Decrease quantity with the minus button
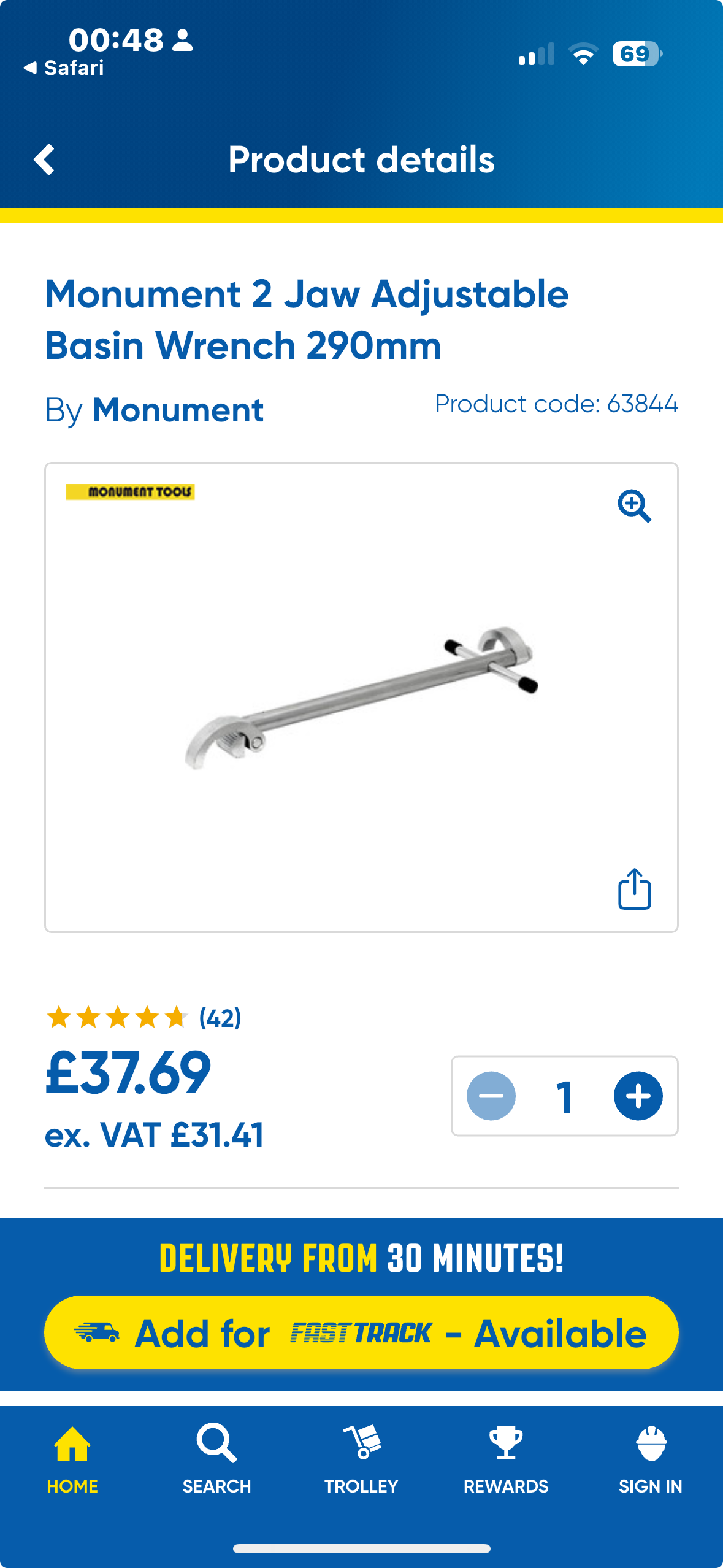This screenshot has height=1568, width=723. [491, 1096]
